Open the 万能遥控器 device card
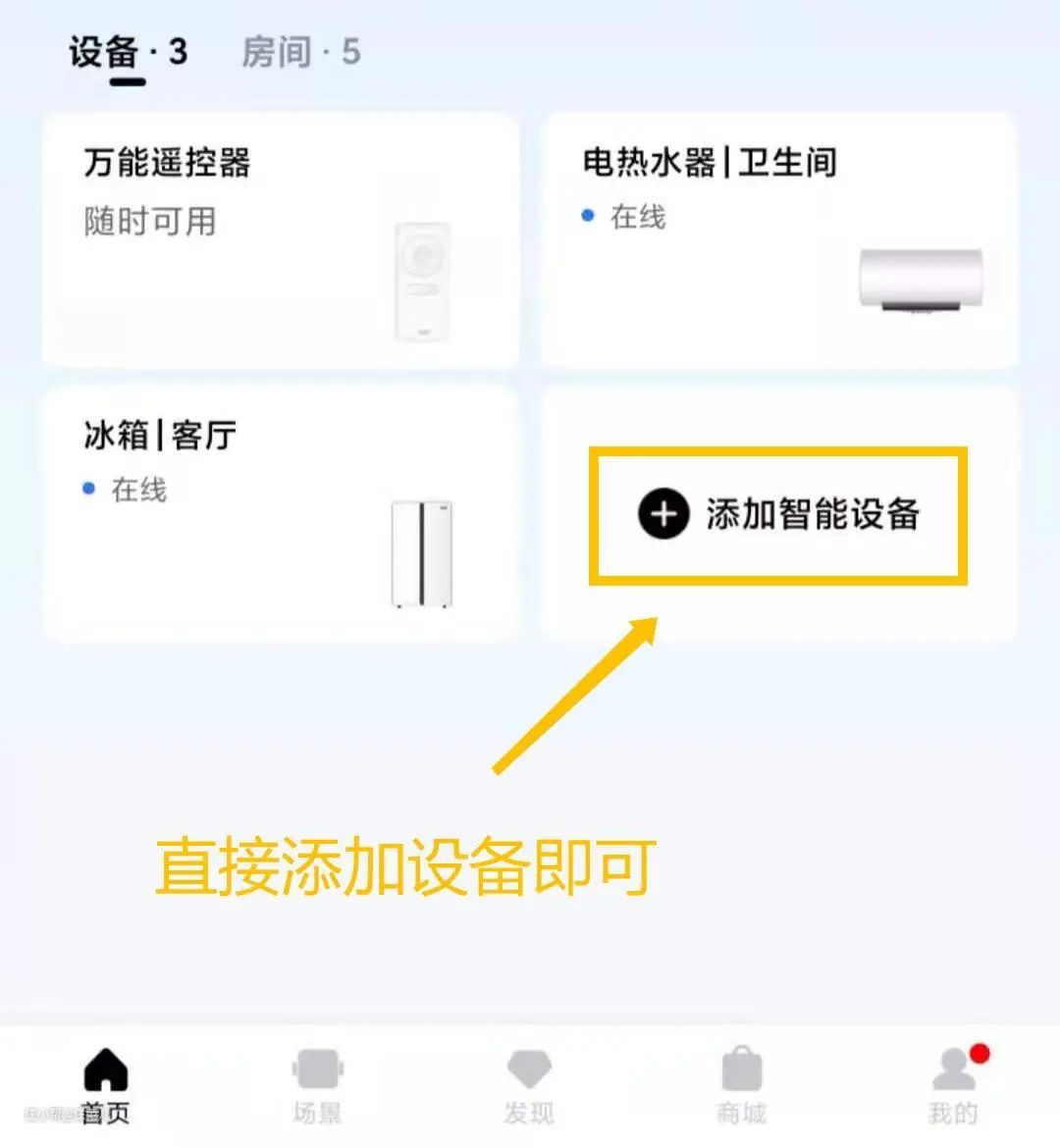The height and width of the screenshot is (1148, 1060). pyautogui.click(x=281, y=239)
